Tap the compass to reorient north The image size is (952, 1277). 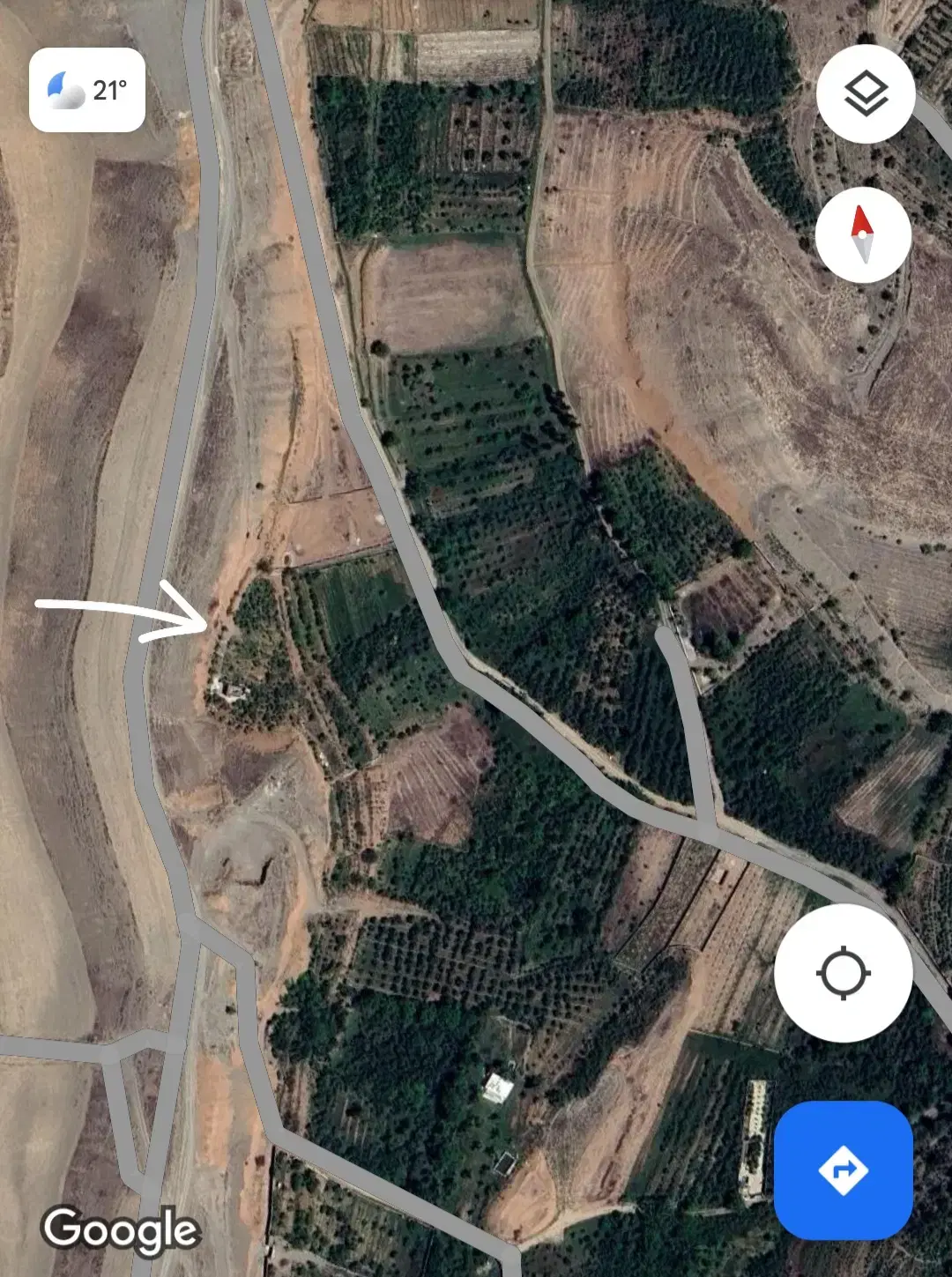863,234
